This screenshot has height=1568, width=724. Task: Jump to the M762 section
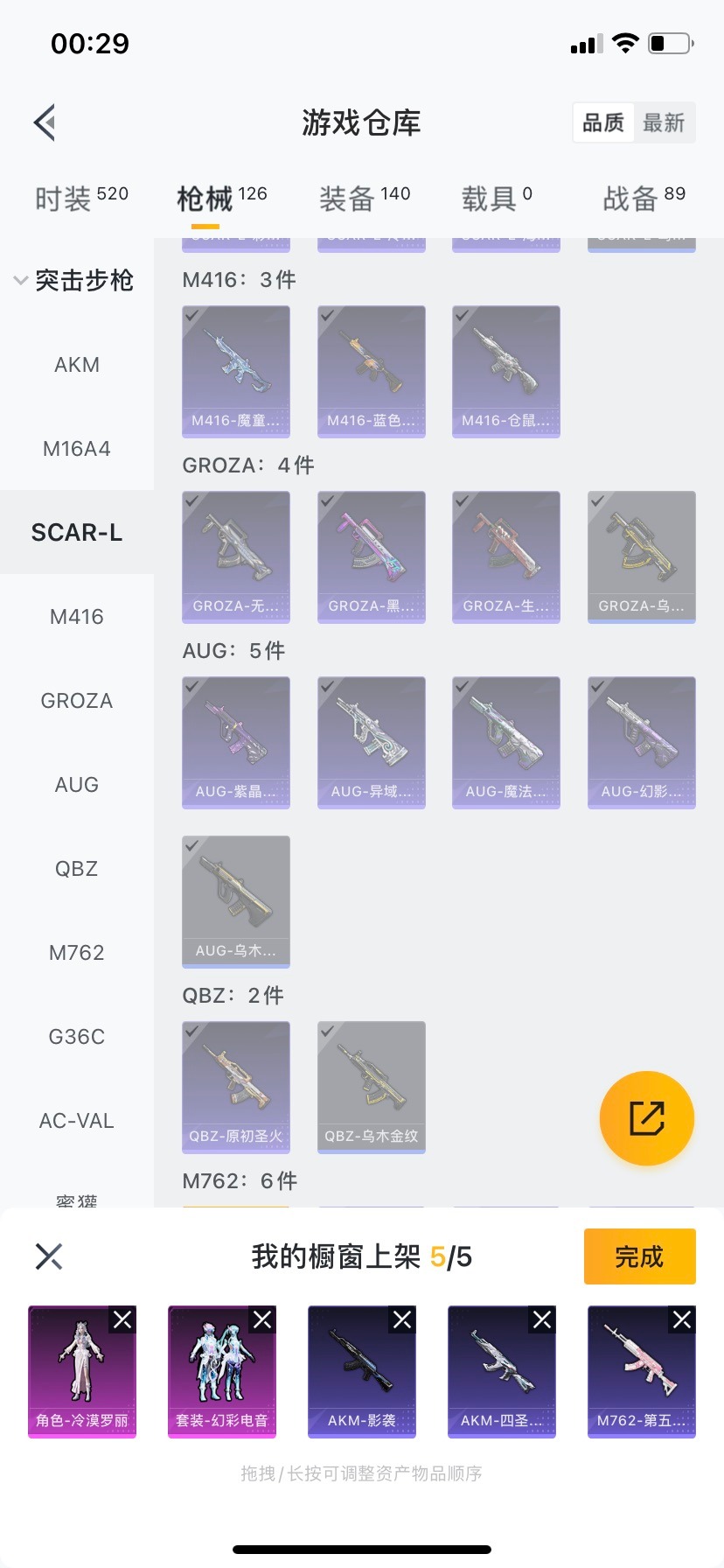pyautogui.click(x=77, y=953)
